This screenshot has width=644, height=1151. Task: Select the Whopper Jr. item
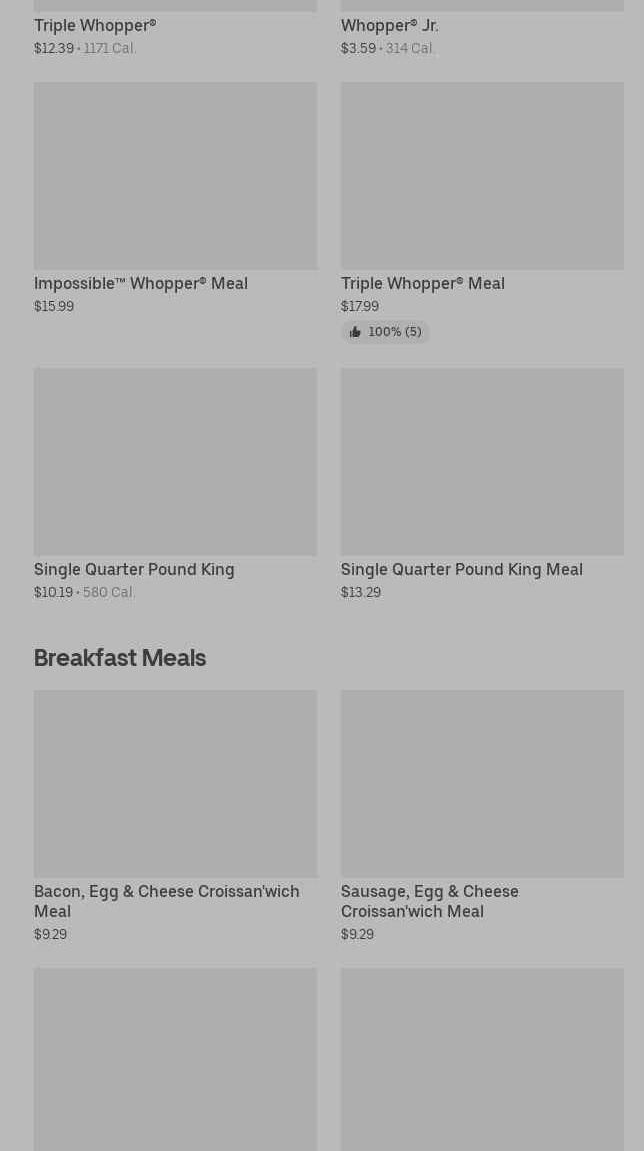pyautogui.click(x=482, y=28)
